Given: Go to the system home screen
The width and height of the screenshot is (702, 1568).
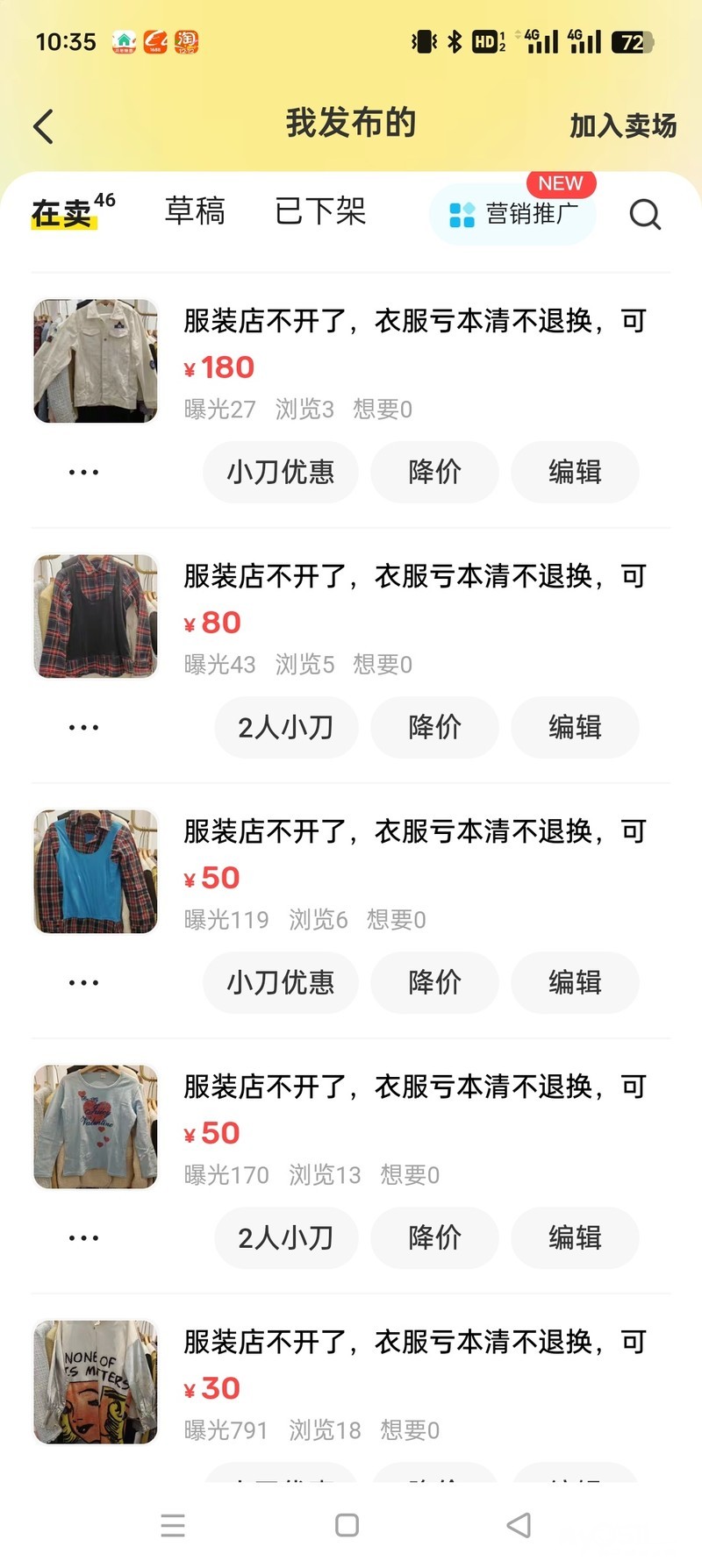Looking at the screenshot, I should point(347,1525).
